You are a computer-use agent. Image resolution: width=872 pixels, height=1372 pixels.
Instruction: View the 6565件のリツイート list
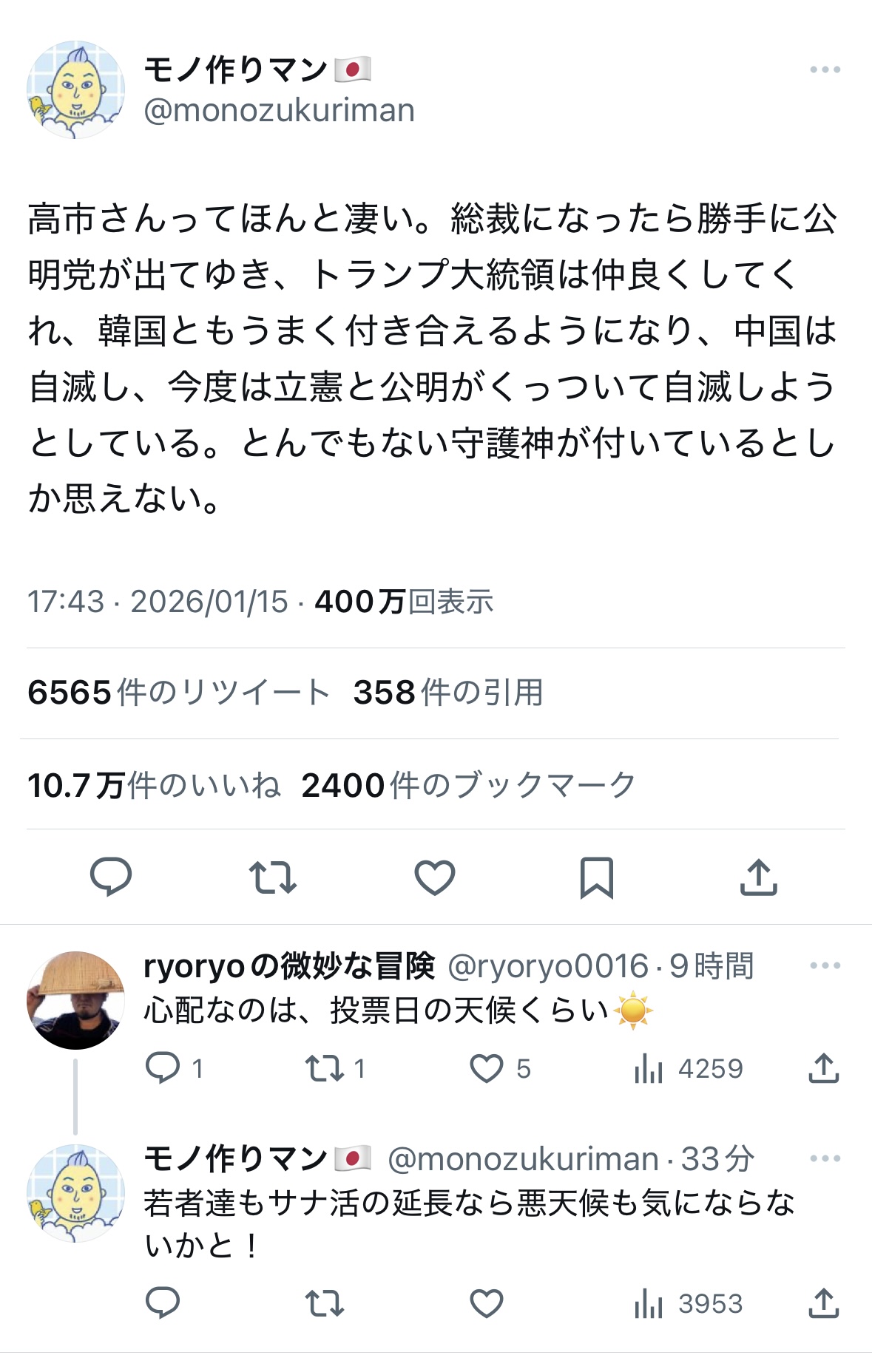click(x=178, y=693)
